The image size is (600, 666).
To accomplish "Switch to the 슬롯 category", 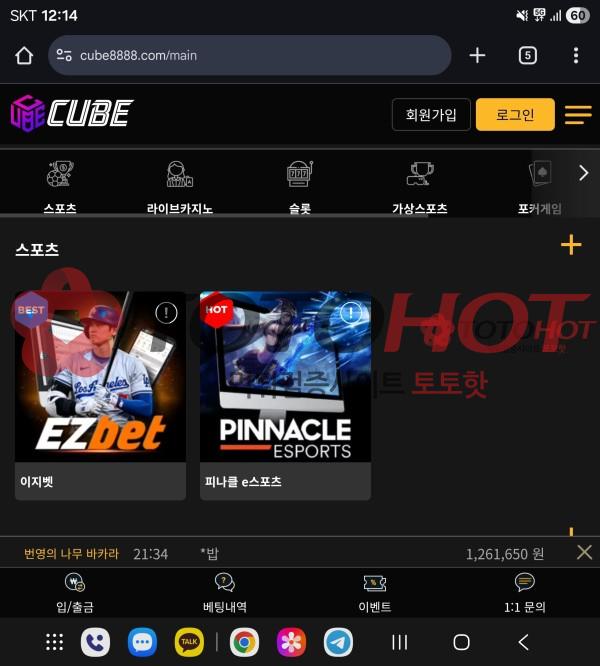I will click(x=299, y=185).
